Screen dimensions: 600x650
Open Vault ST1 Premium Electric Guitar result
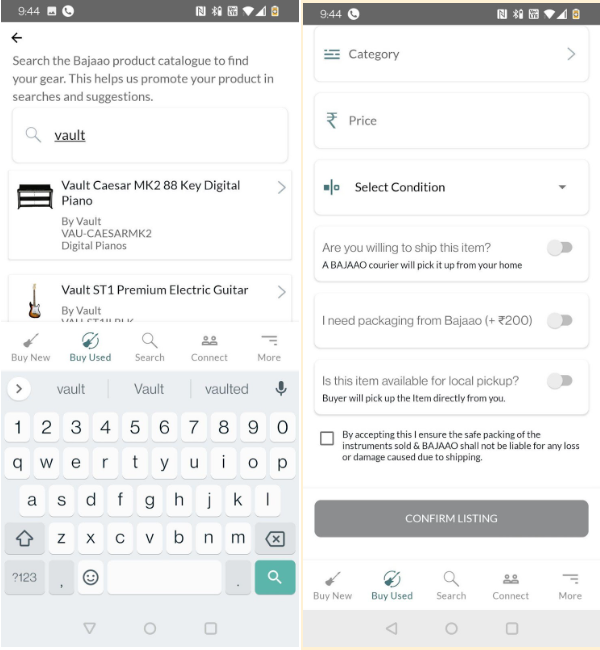[150, 297]
